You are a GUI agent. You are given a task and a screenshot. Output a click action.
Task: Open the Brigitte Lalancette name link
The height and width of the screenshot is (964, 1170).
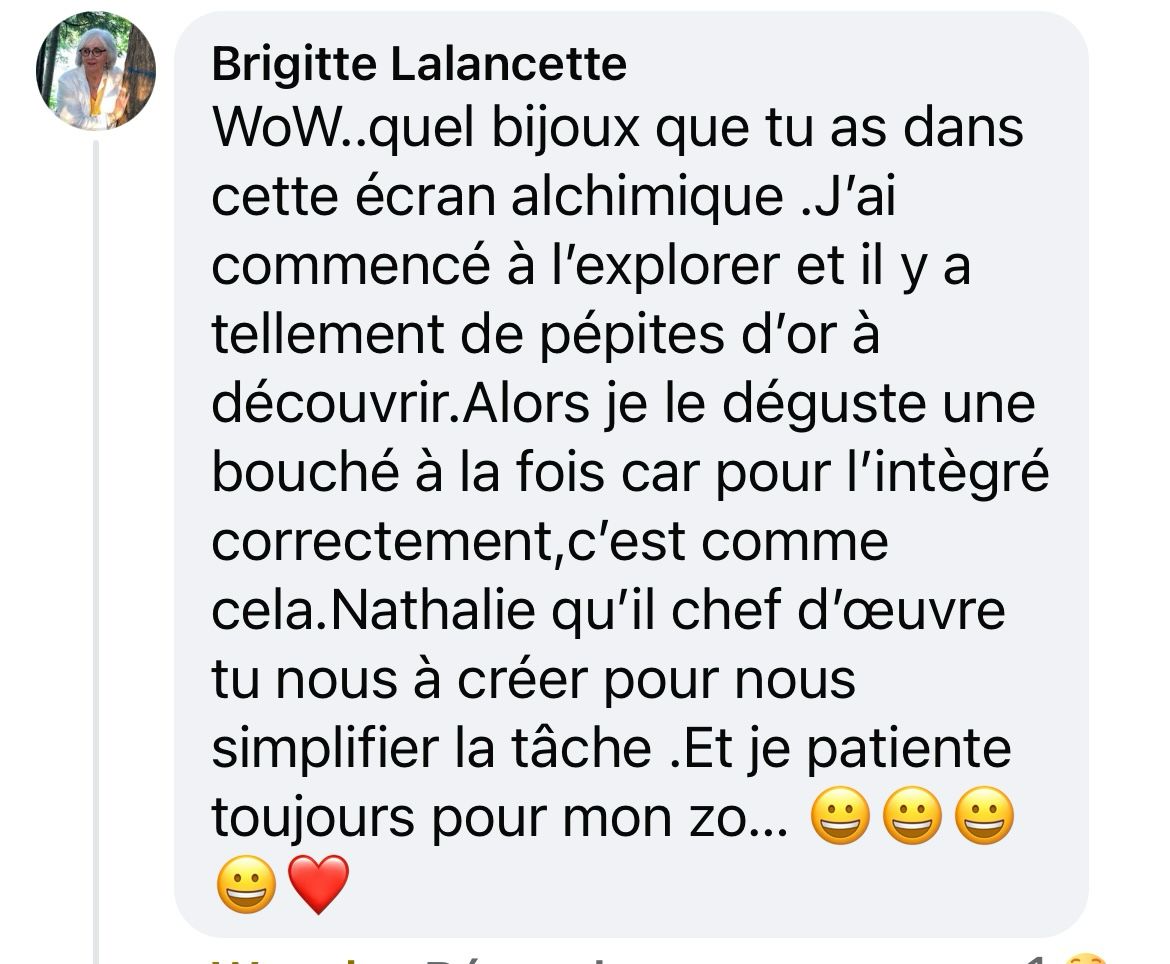[x=419, y=66]
